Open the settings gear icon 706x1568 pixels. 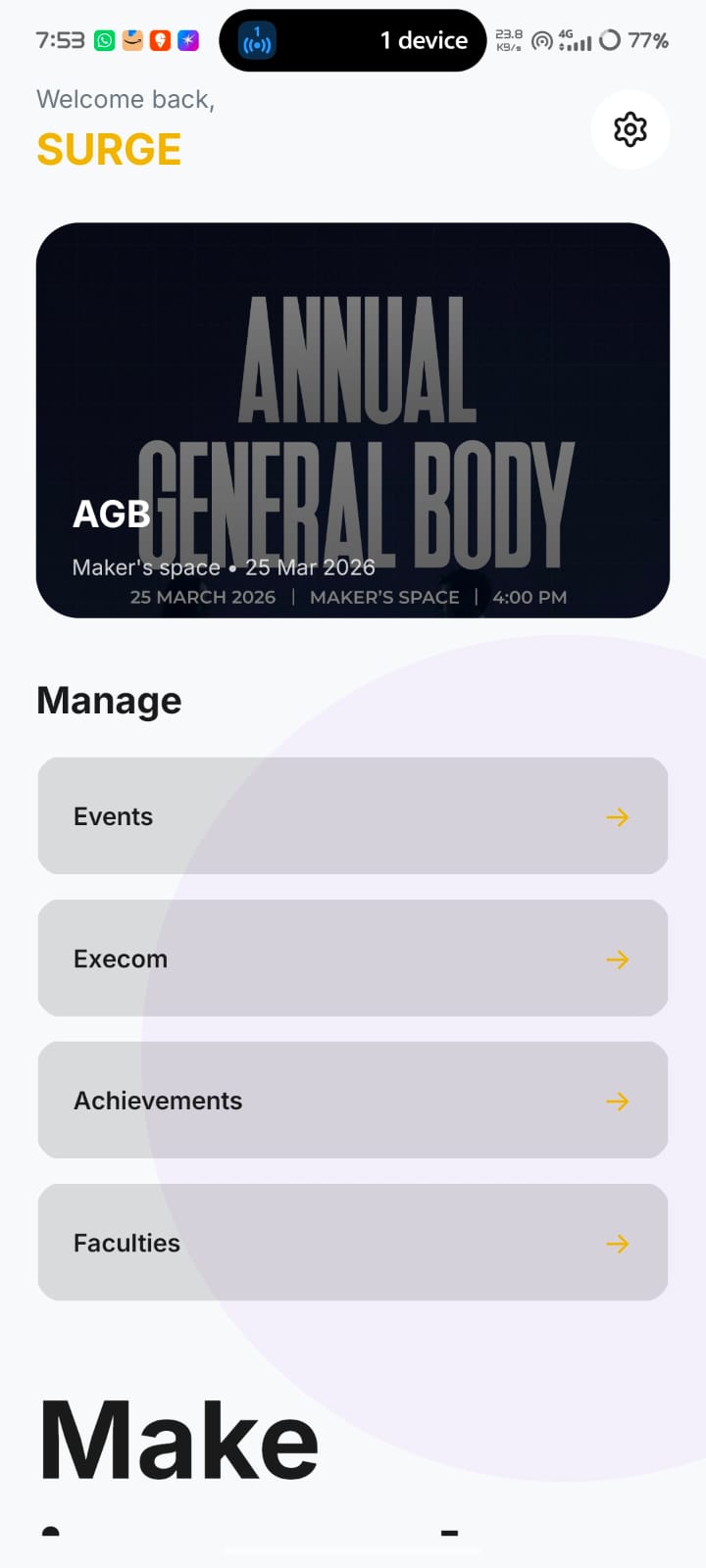630,129
